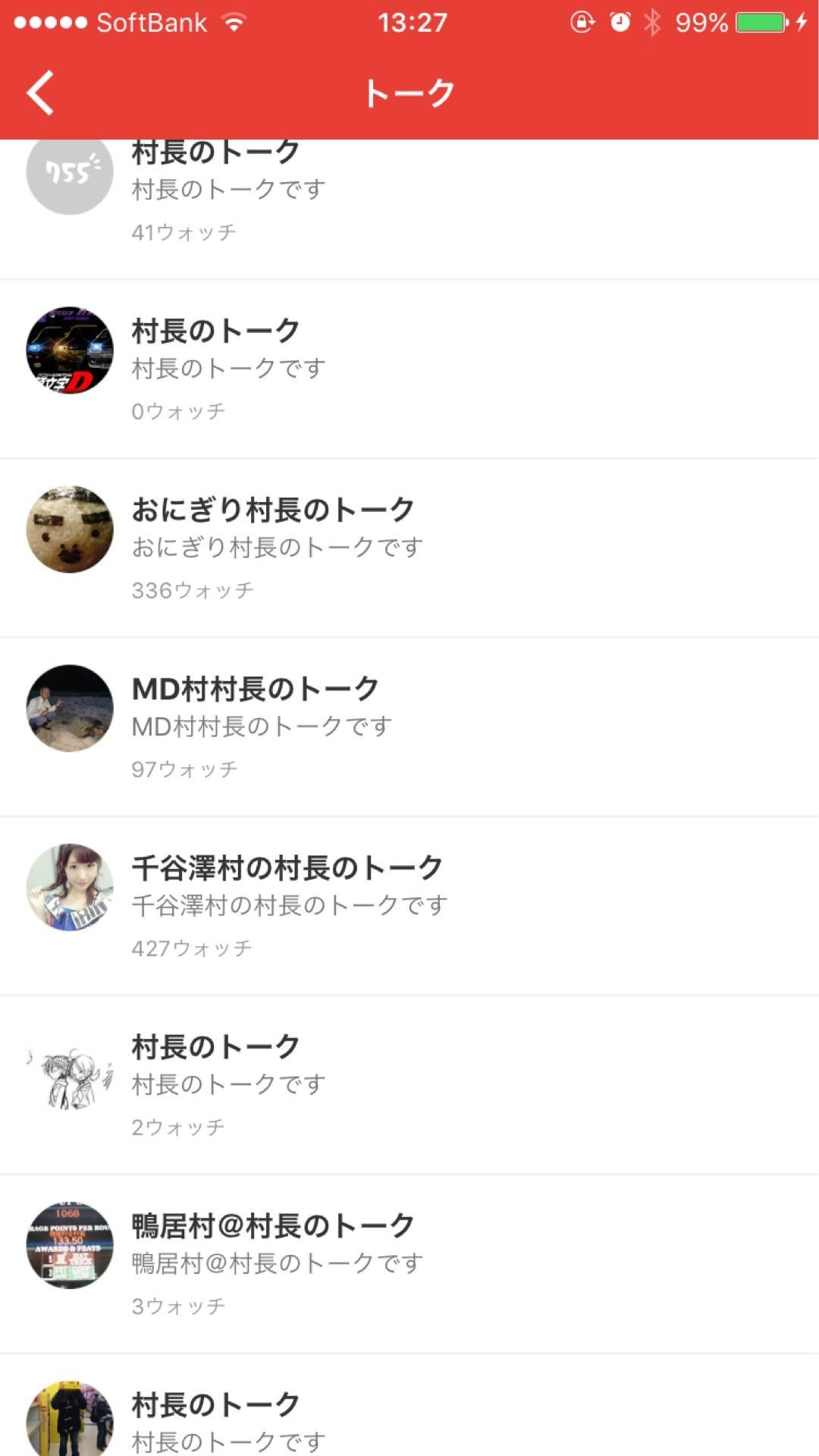819x1456 pixels.
Task: Tap the orientation lock icon in the status bar
Action: point(579,22)
